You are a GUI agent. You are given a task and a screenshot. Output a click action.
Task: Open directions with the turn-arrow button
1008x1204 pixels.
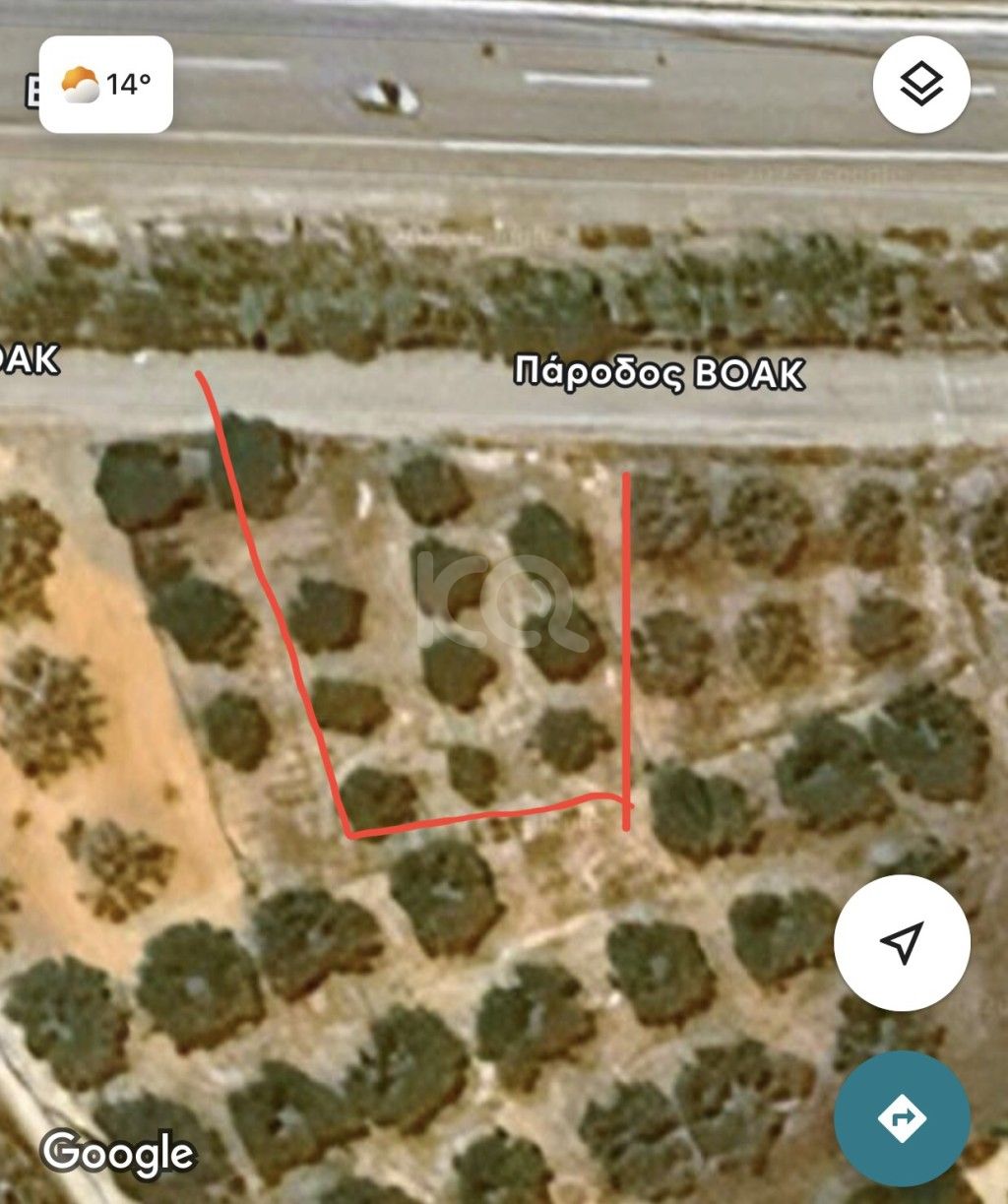(x=902, y=1118)
